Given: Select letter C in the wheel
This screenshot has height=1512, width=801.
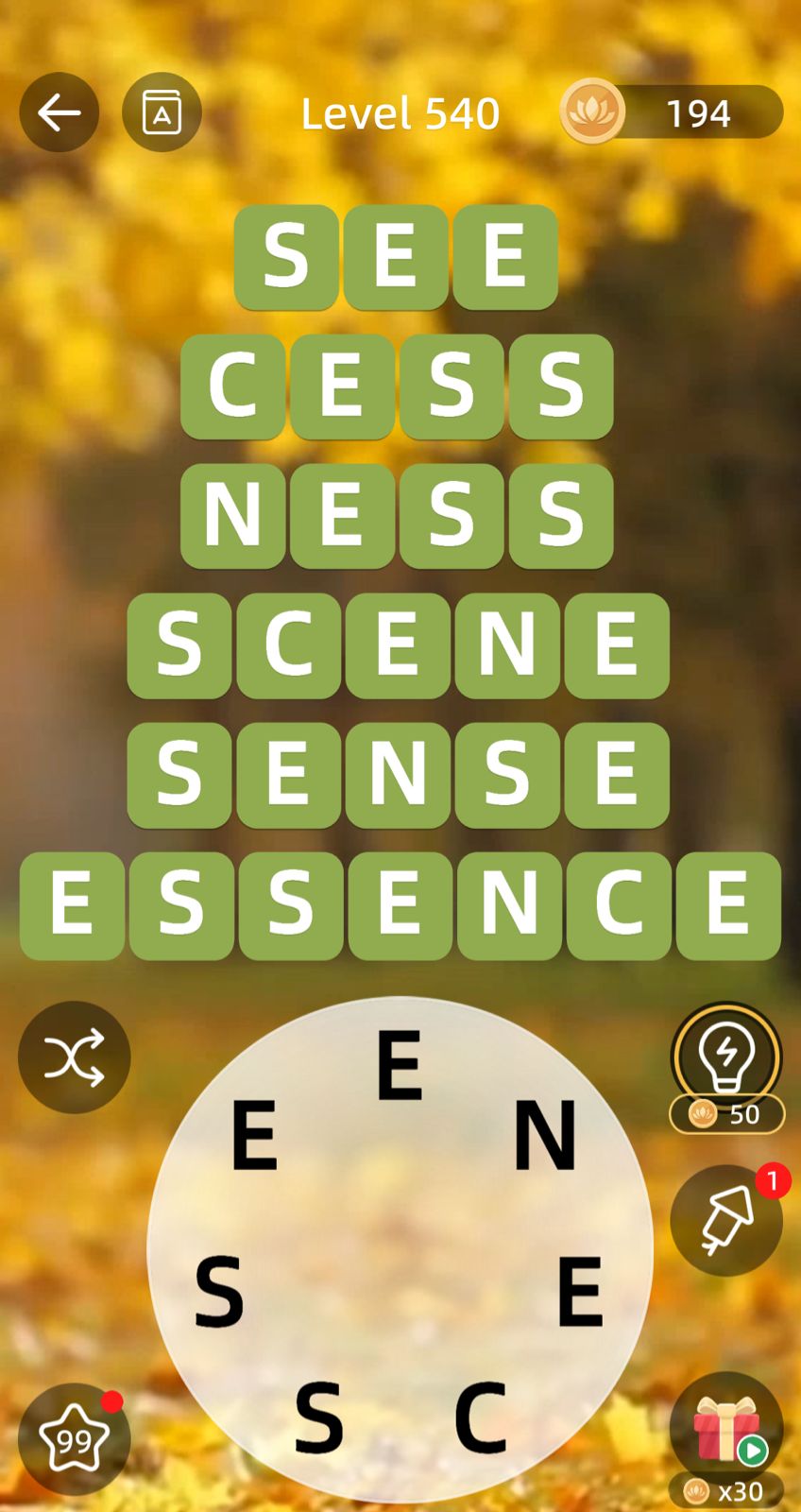Looking at the screenshot, I should [x=480, y=1417].
